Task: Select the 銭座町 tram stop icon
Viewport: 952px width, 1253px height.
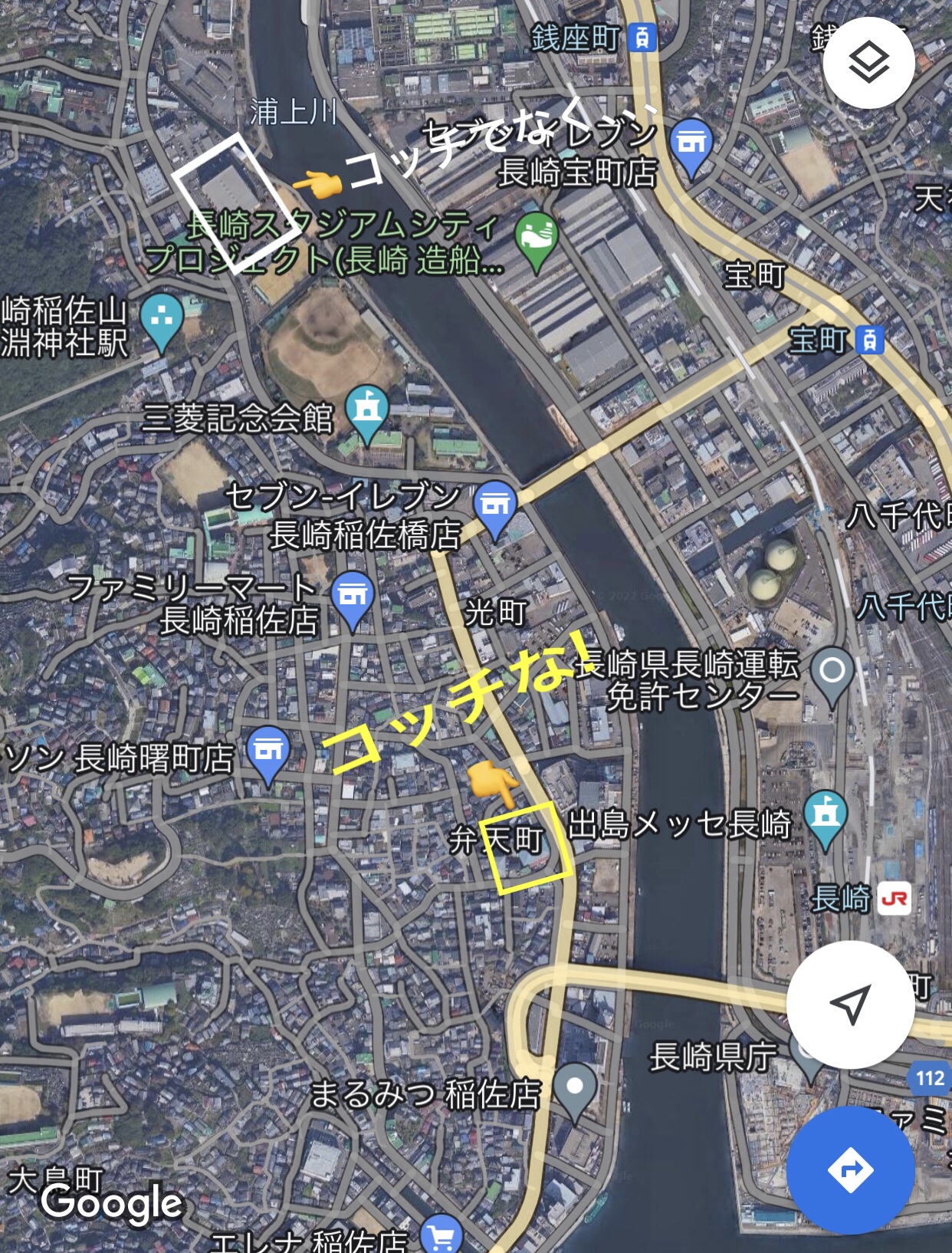Action: [x=642, y=37]
